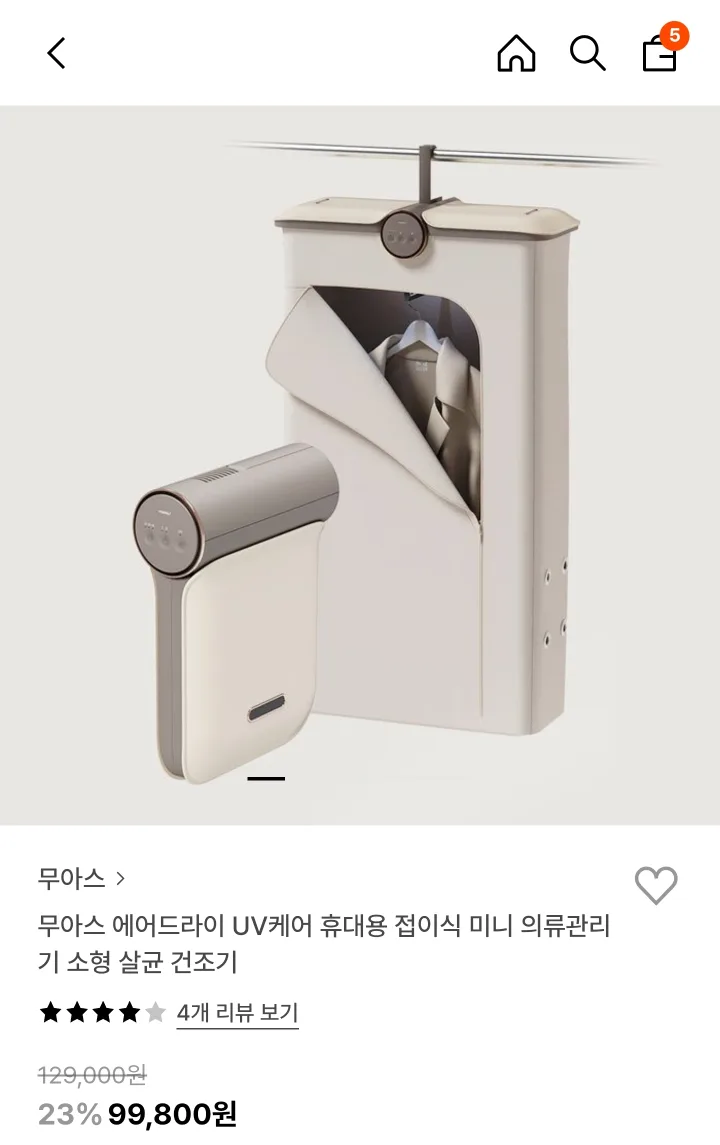720x1145 pixels.
Task: Open the home icon
Action: pyautogui.click(x=516, y=53)
